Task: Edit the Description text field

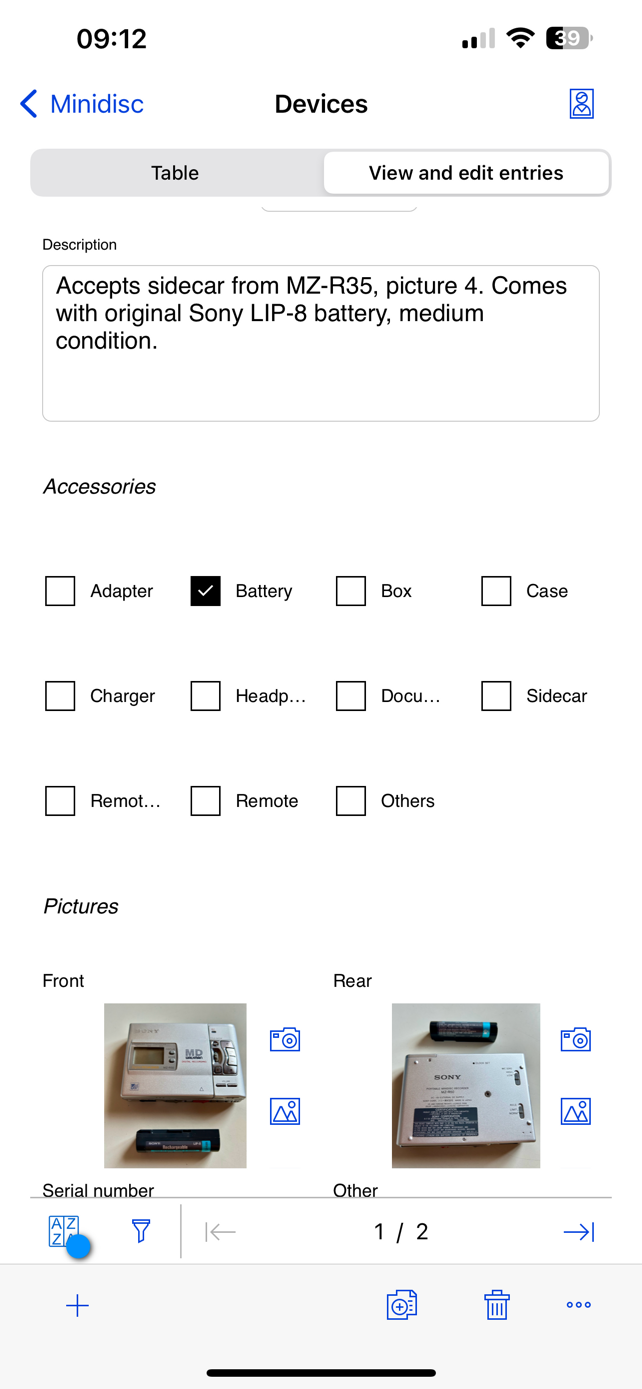Action: [321, 343]
